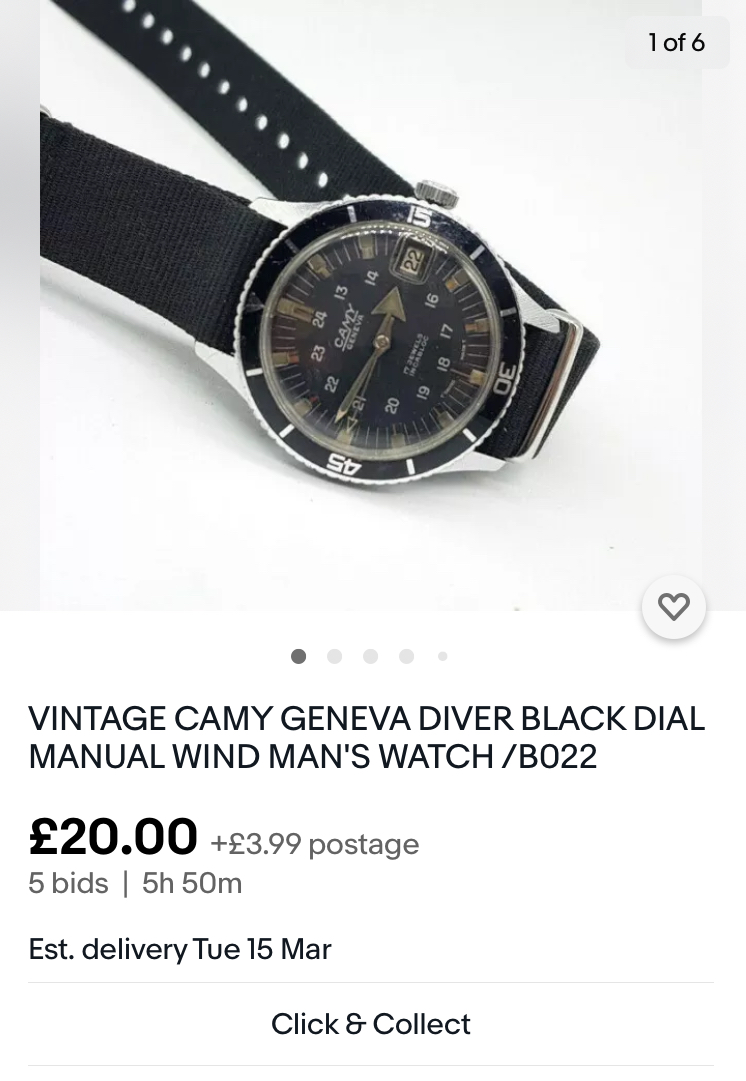Open the Click & Collect option

point(371,1024)
